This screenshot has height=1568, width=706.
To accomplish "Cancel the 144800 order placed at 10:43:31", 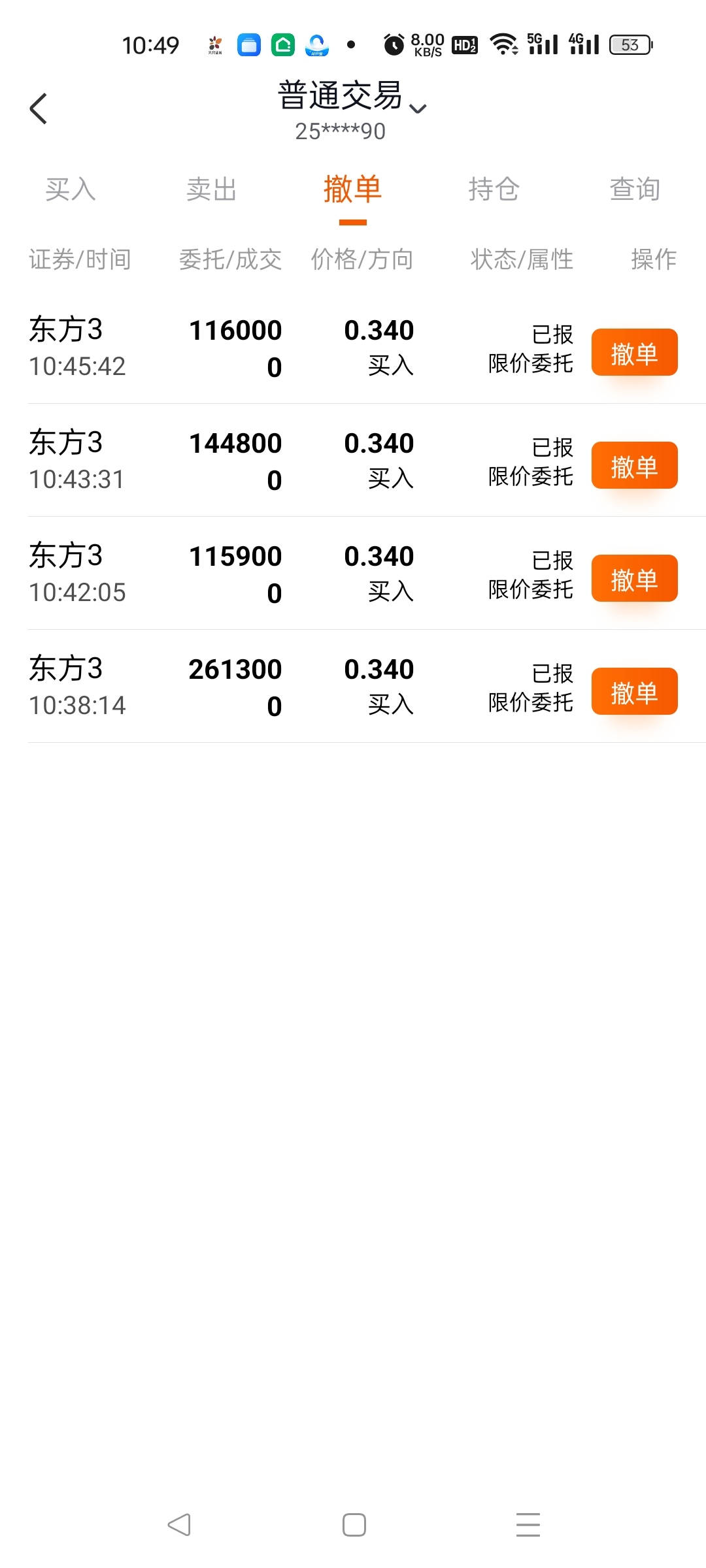I will (x=634, y=466).
